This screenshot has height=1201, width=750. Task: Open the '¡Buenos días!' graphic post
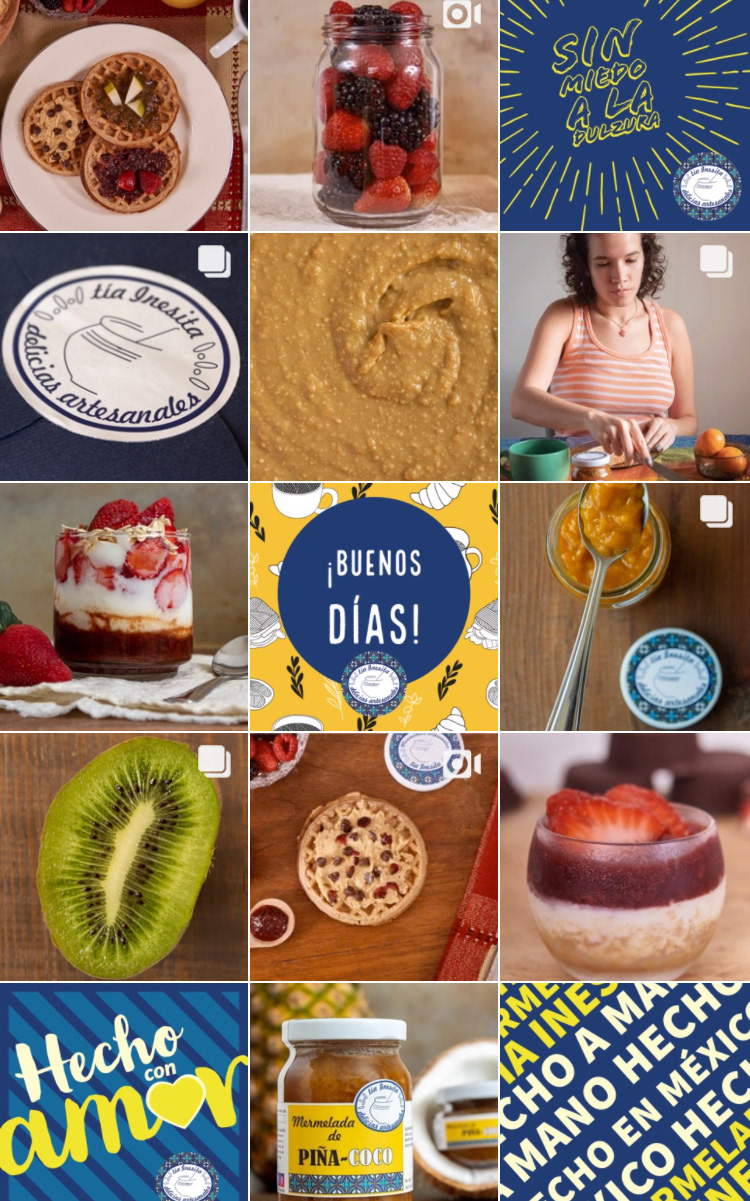pyautogui.click(x=374, y=607)
